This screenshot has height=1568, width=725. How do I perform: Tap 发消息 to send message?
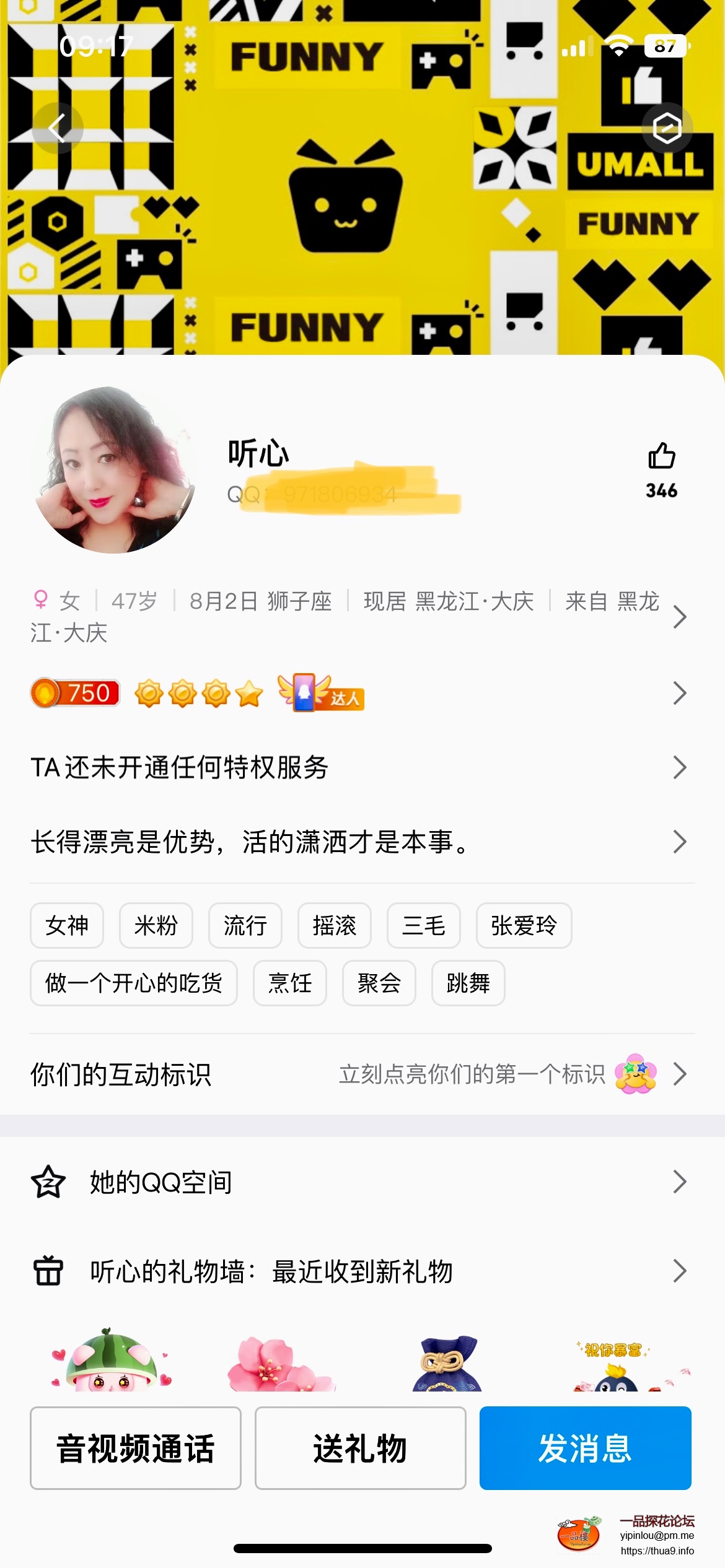(585, 1448)
